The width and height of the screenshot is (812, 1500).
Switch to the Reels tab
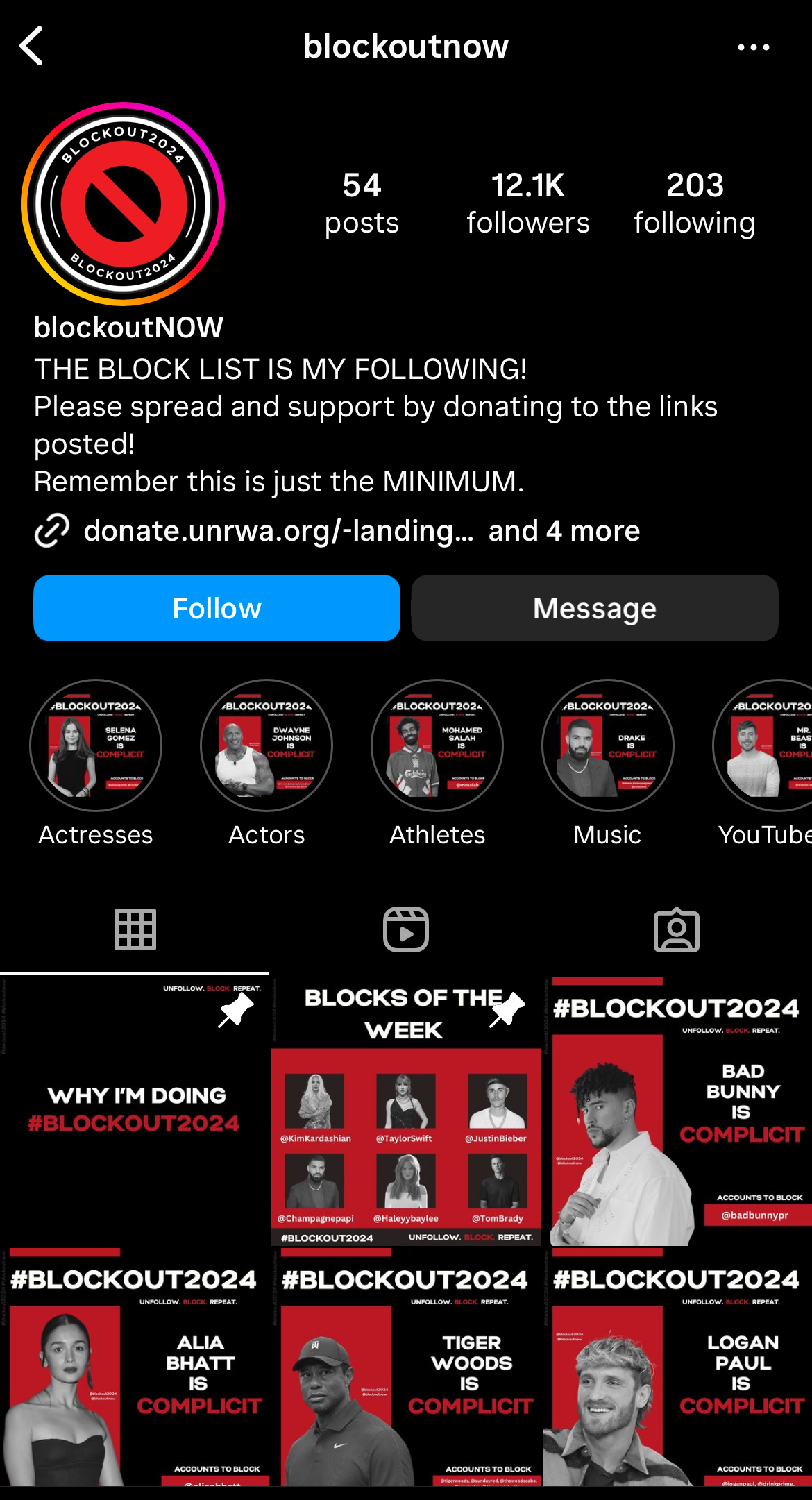coord(406,929)
